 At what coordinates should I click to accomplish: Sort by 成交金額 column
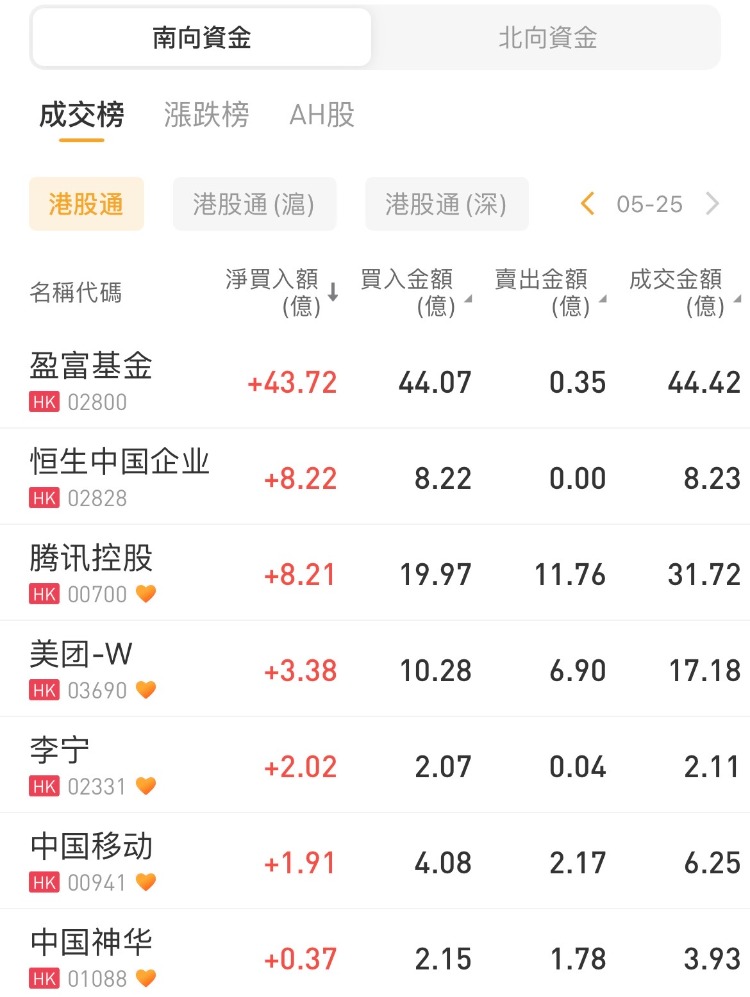pos(681,292)
